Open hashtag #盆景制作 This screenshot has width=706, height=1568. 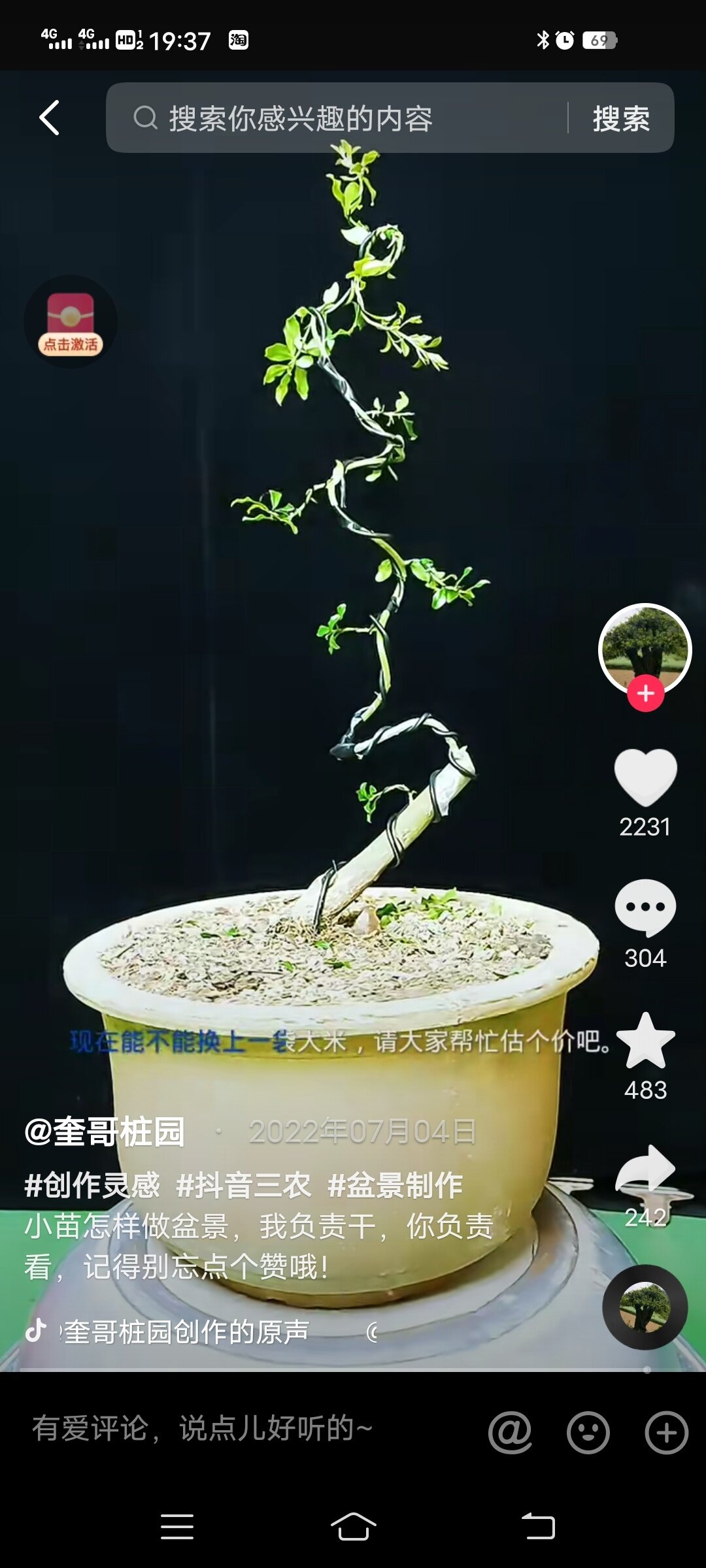pyautogui.click(x=395, y=1185)
